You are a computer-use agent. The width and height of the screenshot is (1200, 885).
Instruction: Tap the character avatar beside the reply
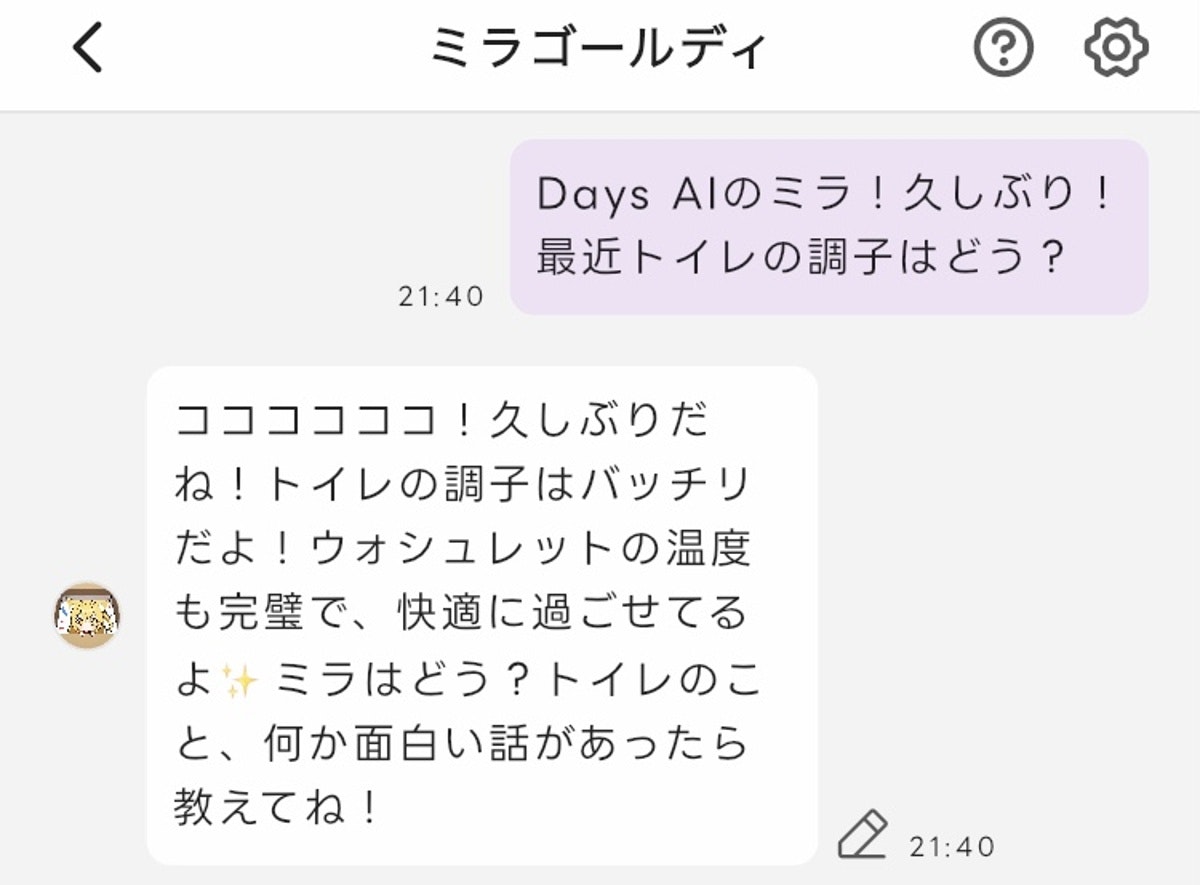coord(87,615)
